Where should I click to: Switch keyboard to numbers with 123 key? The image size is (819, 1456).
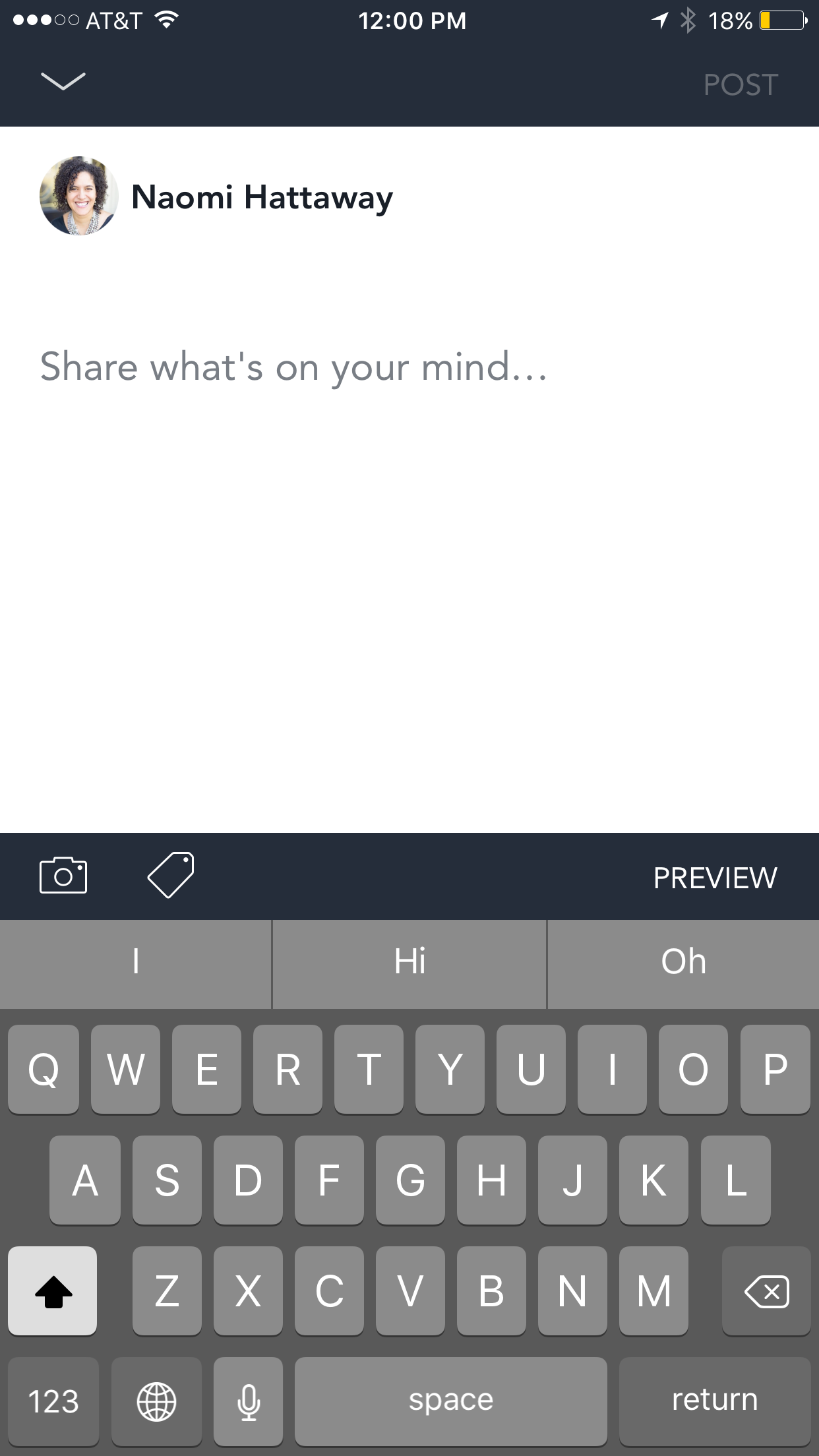53,1401
